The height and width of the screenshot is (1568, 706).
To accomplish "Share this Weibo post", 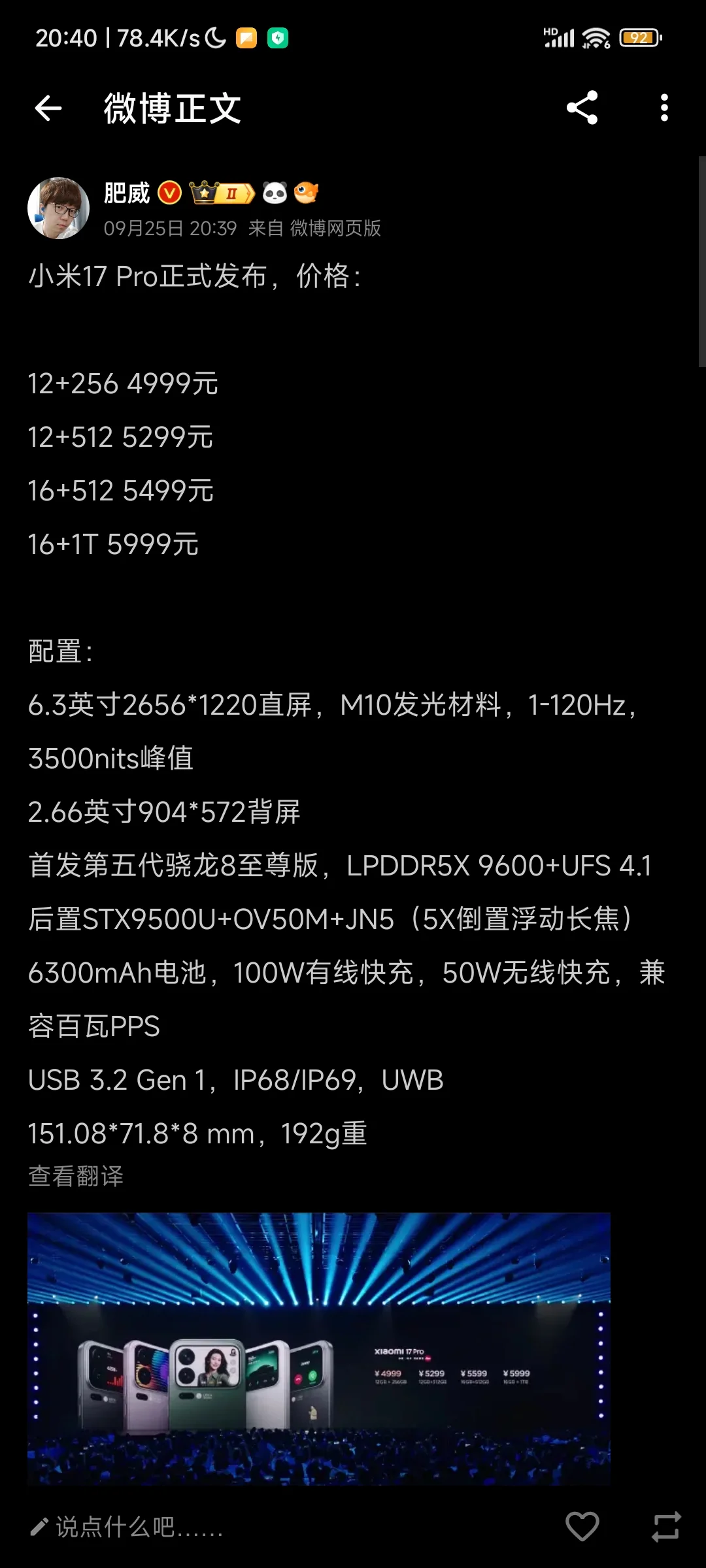I will tap(582, 108).
